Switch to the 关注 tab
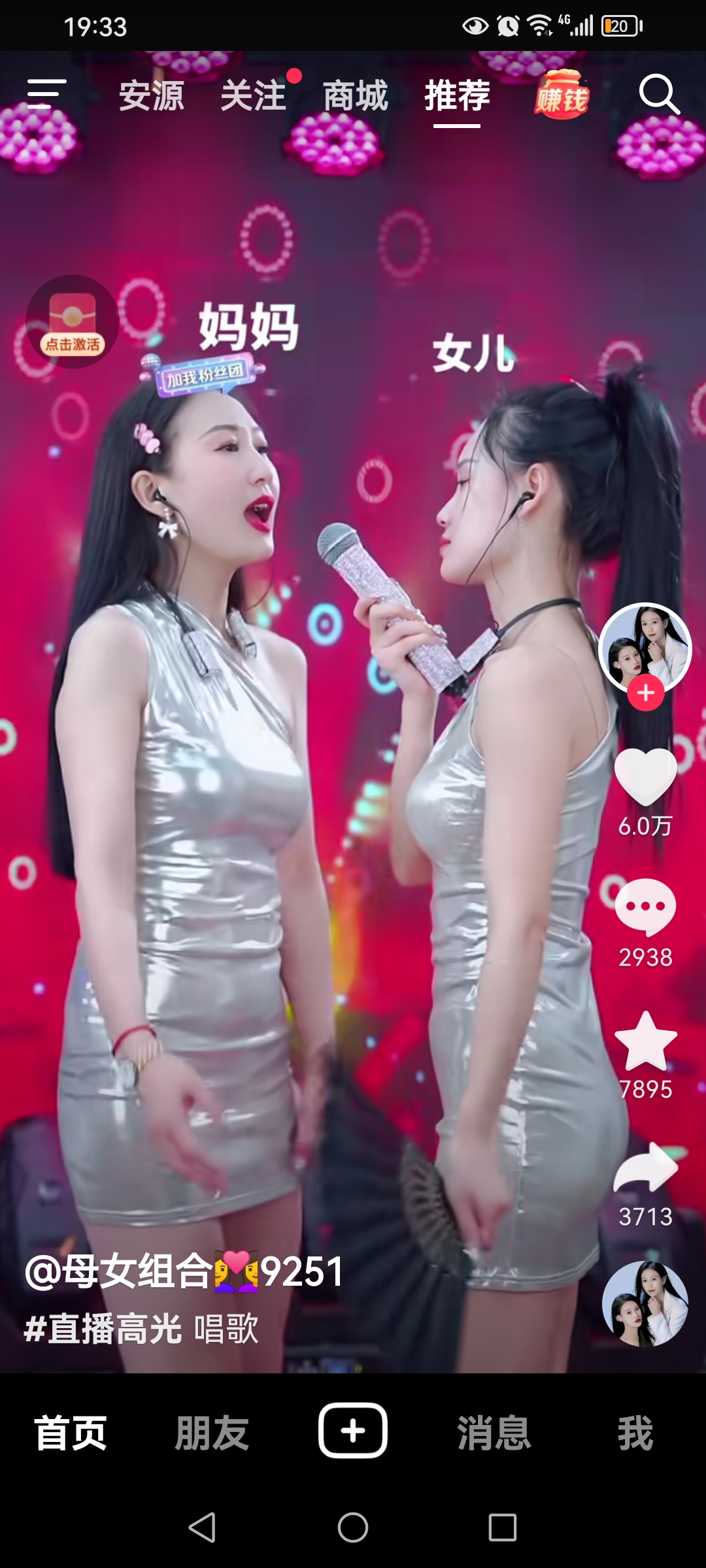Screen dimensions: 706x1568 tap(254, 96)
